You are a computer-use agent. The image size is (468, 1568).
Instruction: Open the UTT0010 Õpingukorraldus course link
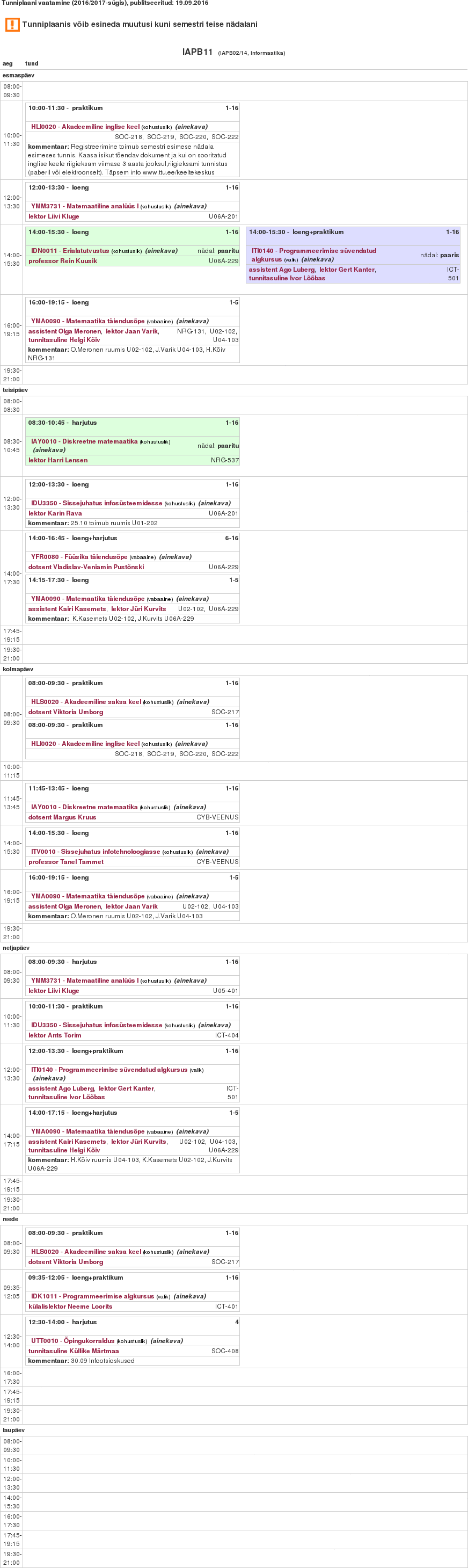click(72, 1341)
